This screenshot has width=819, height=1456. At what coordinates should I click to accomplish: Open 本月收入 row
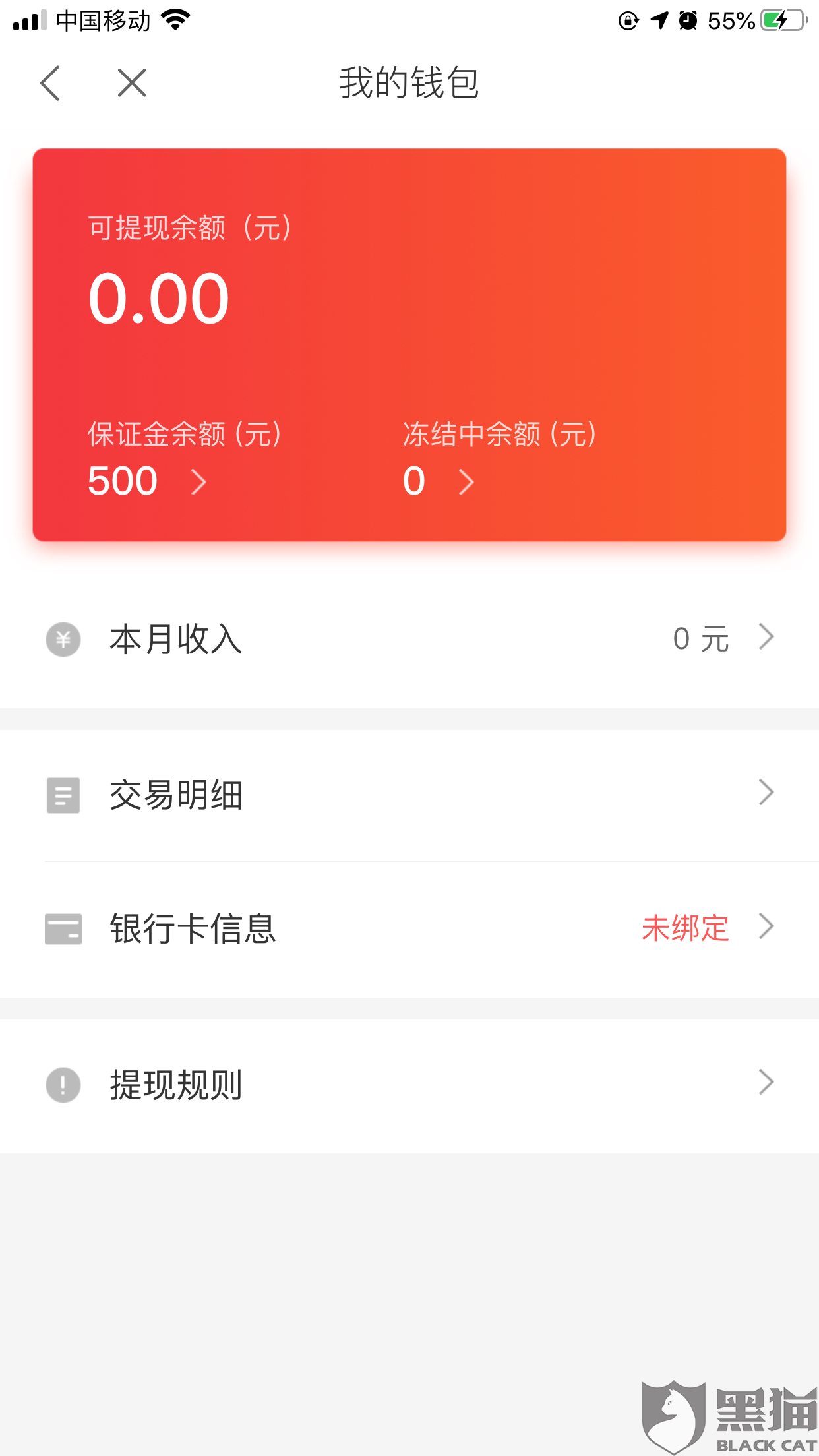pos(409,639)
